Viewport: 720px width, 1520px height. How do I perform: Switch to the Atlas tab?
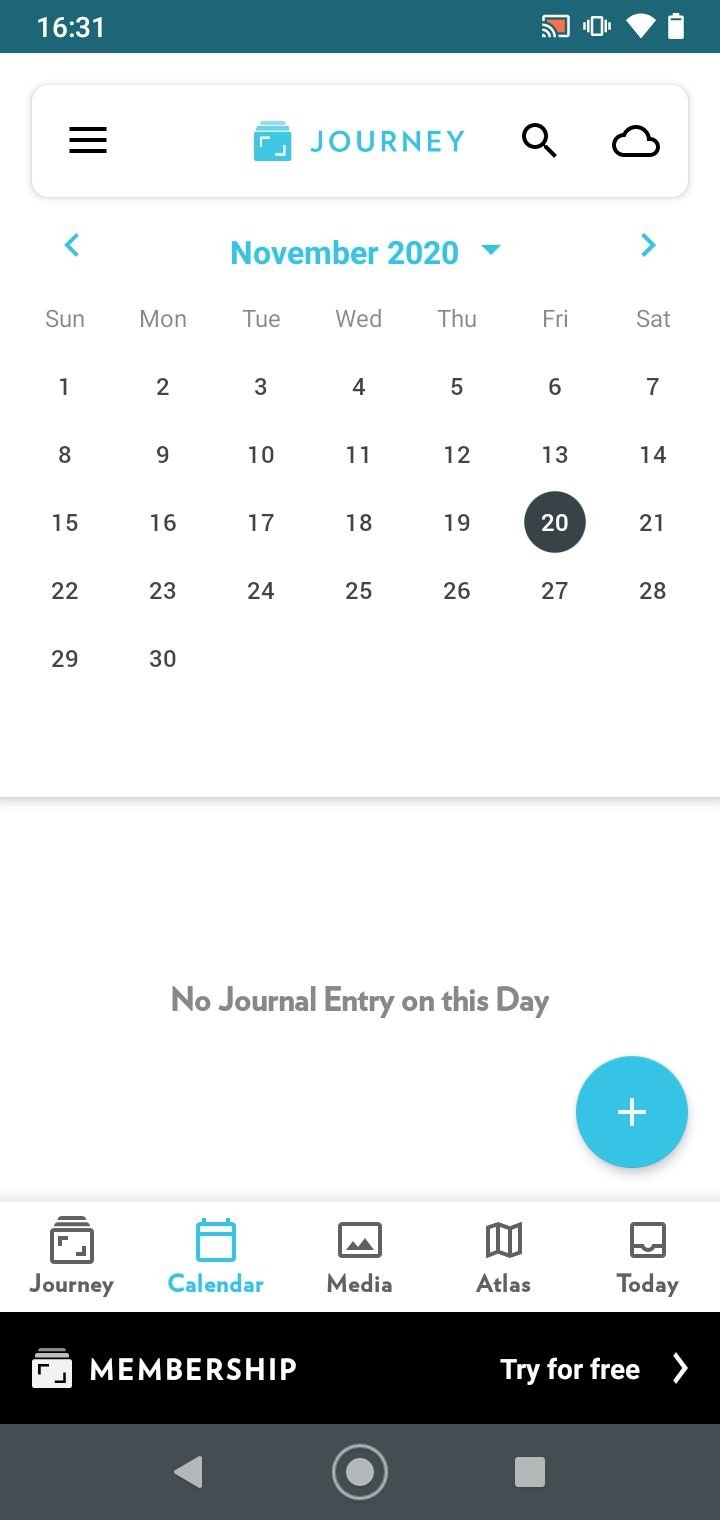504,1256
